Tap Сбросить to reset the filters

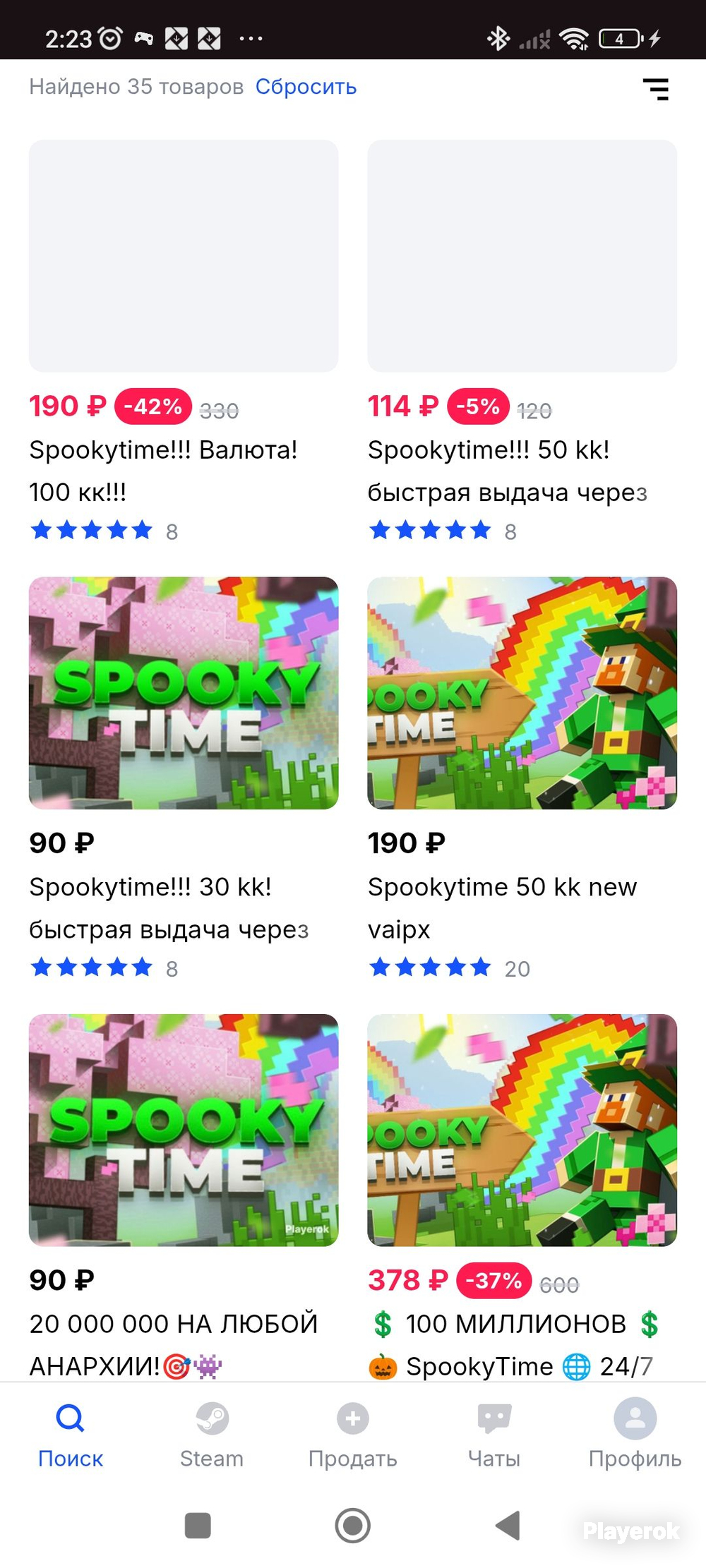[306, 87]
